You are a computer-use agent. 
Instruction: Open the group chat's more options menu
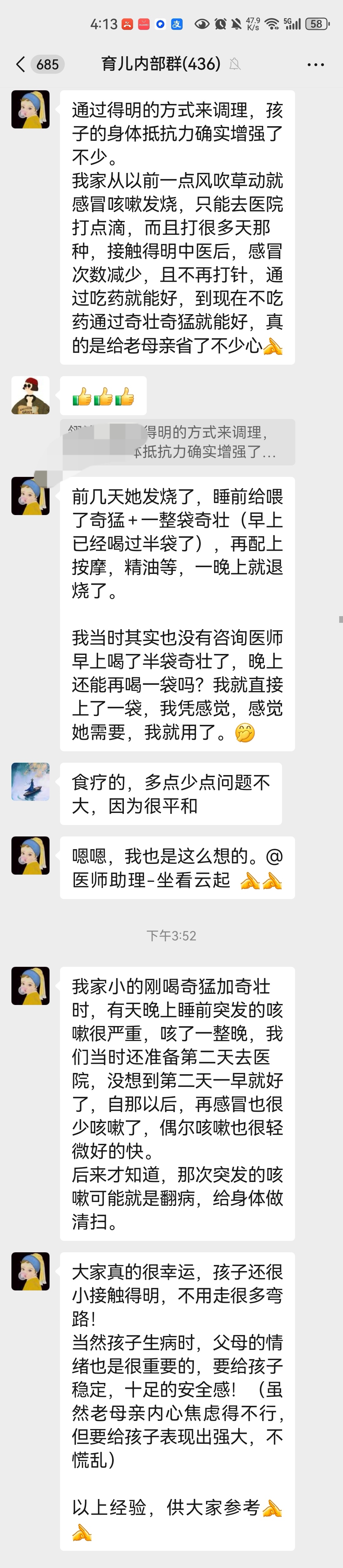click(316, 64)
